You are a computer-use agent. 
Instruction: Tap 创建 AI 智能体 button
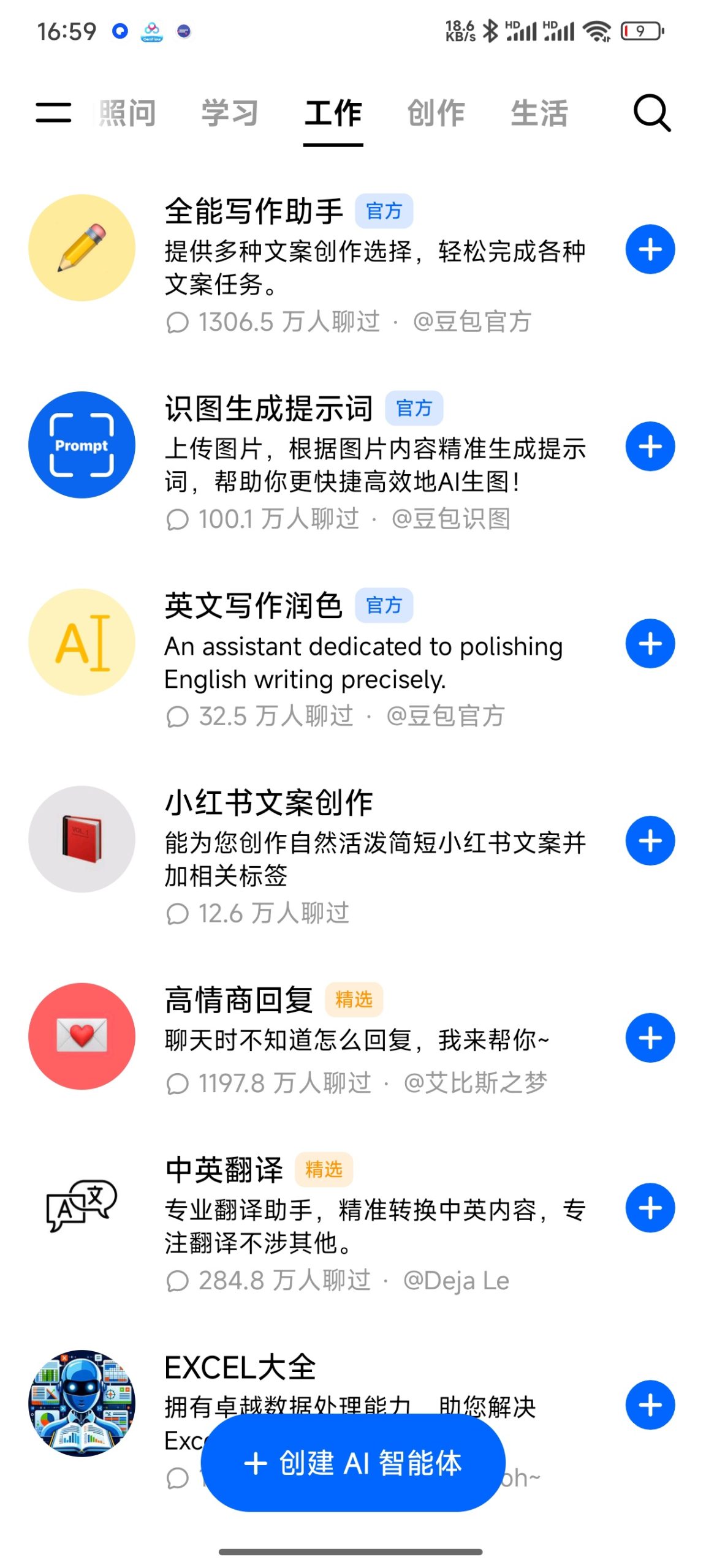[x=353, y=1463]
